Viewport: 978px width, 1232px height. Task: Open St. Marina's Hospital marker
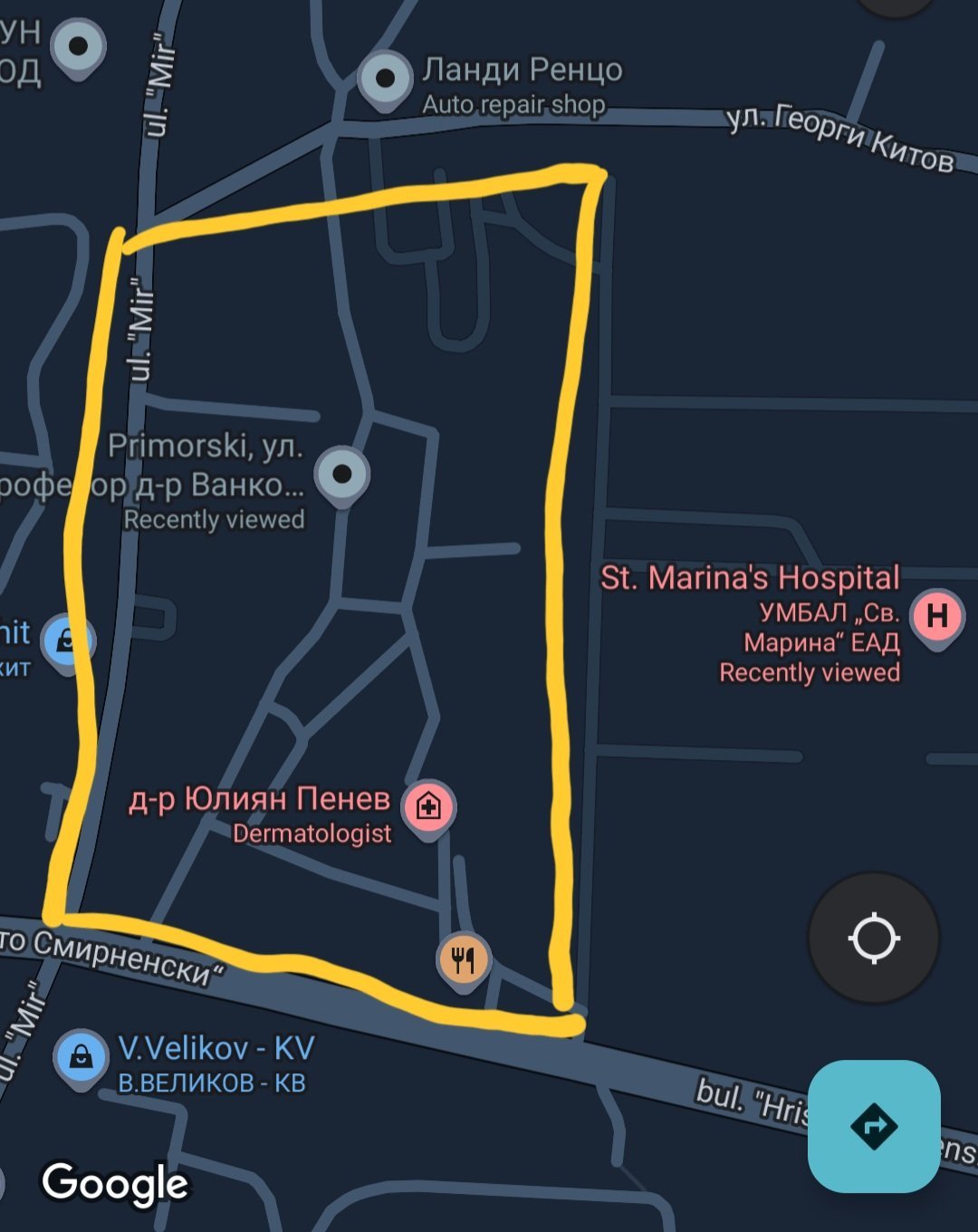coord(937,617)
